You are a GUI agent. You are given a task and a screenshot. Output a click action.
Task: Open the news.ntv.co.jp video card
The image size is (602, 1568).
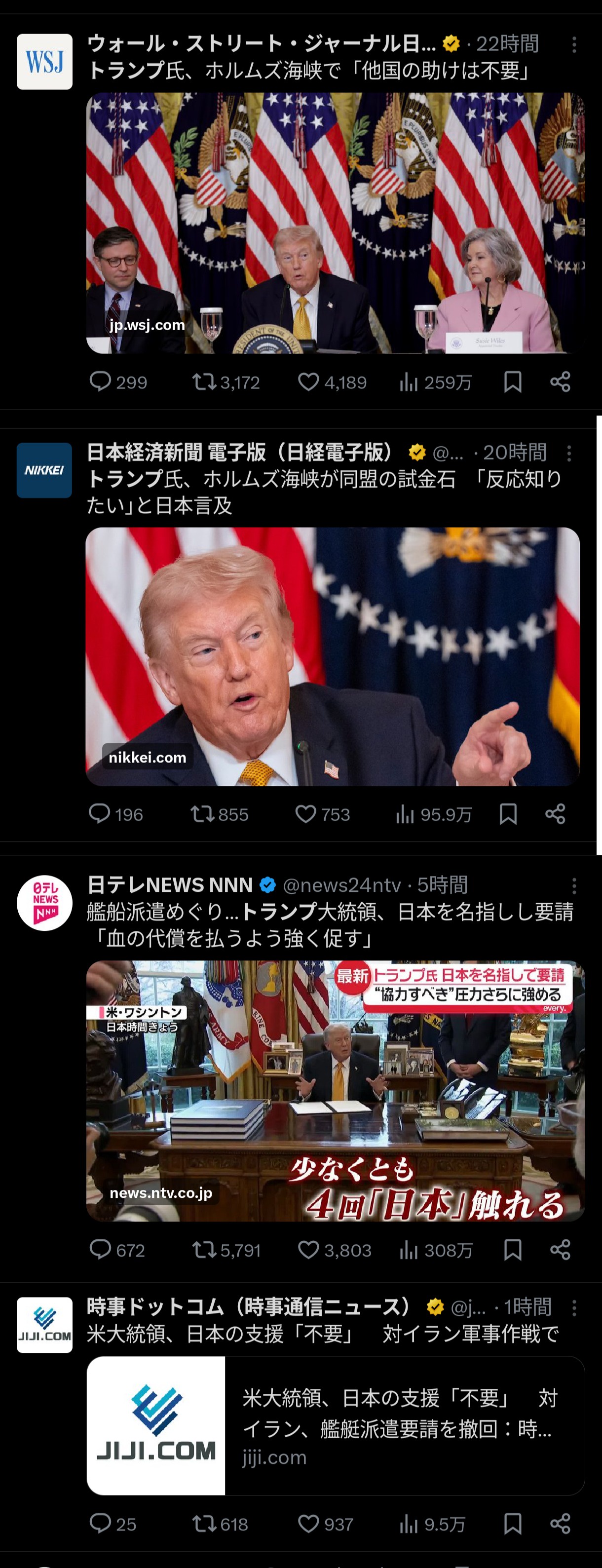[335, 1091]
